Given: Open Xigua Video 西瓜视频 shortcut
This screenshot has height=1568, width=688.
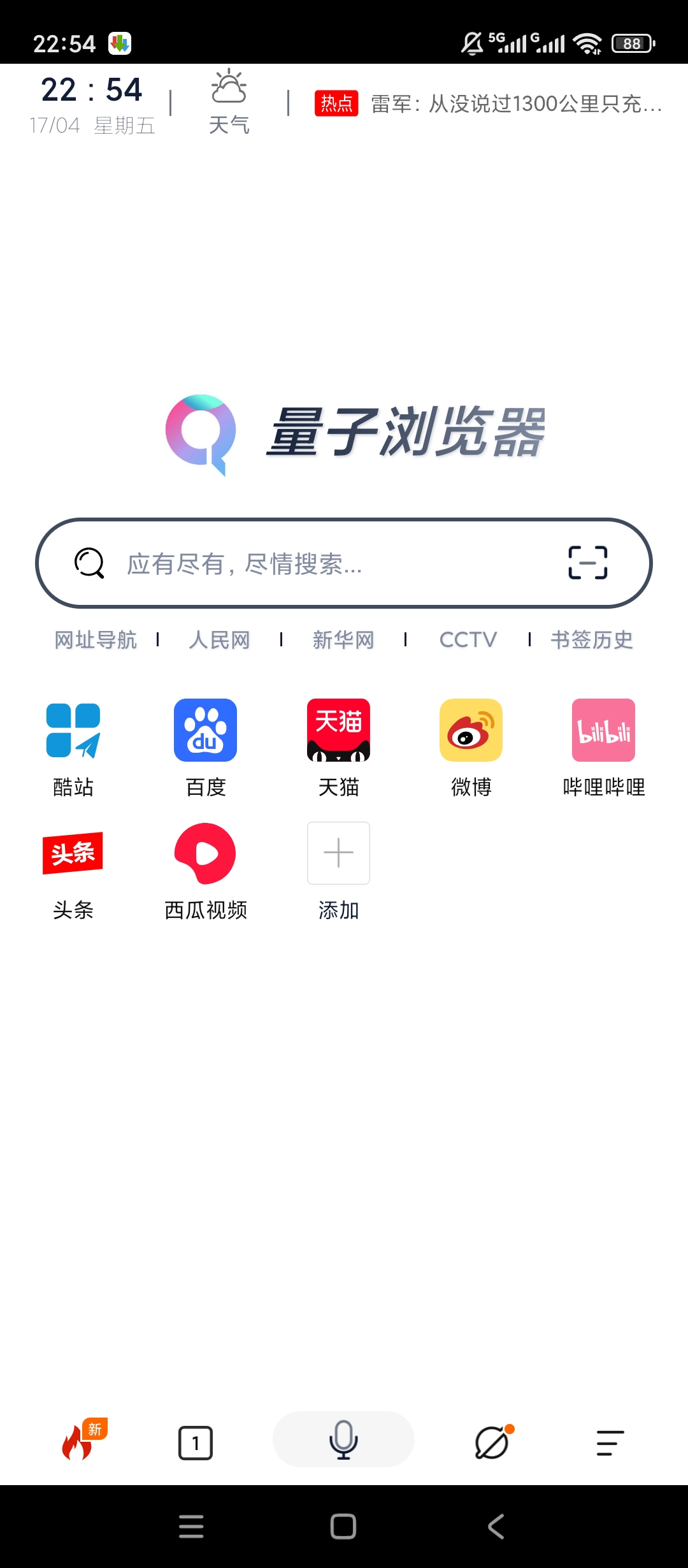Looking at the screenshot, I should pyautogui.click(x=204, y=853).
